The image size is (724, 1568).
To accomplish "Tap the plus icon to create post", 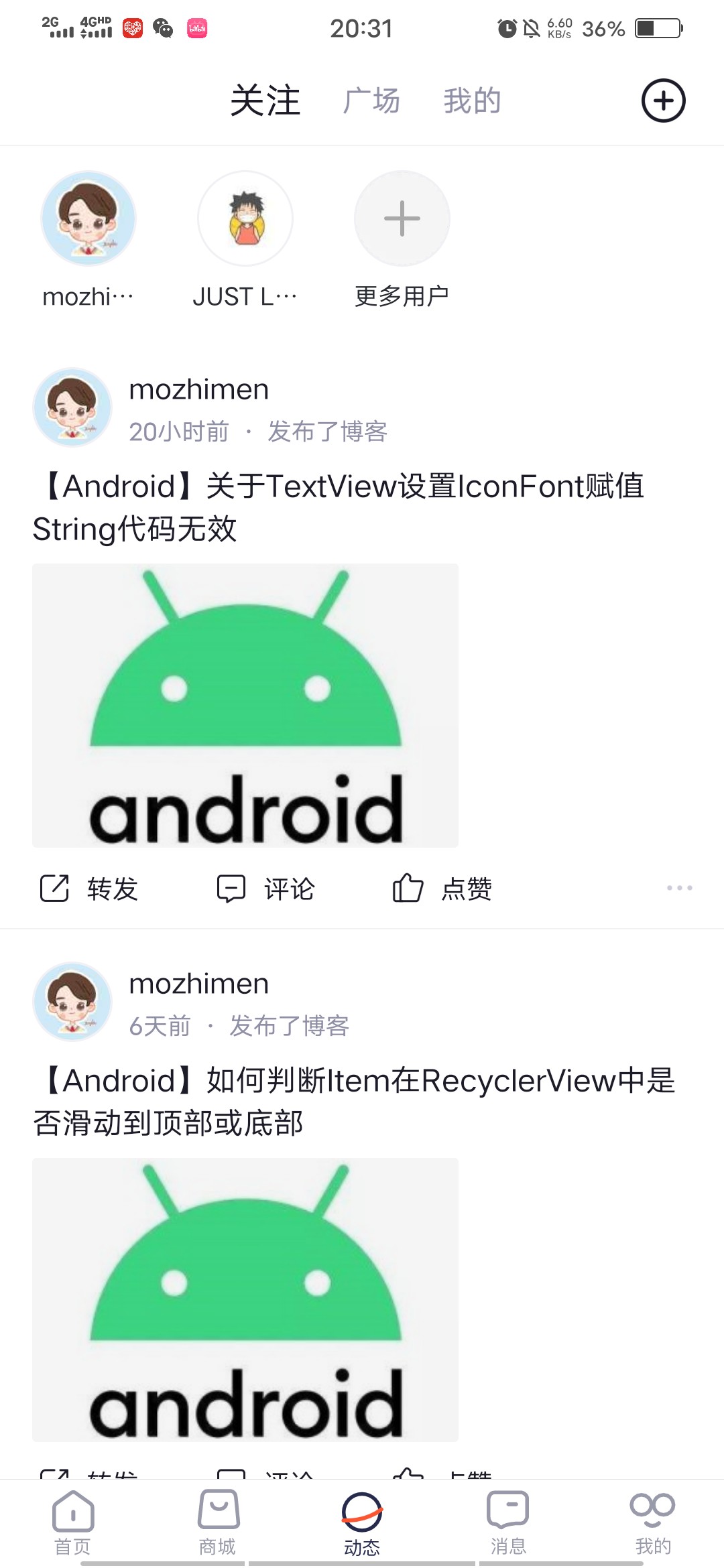I will coord(663,101).
